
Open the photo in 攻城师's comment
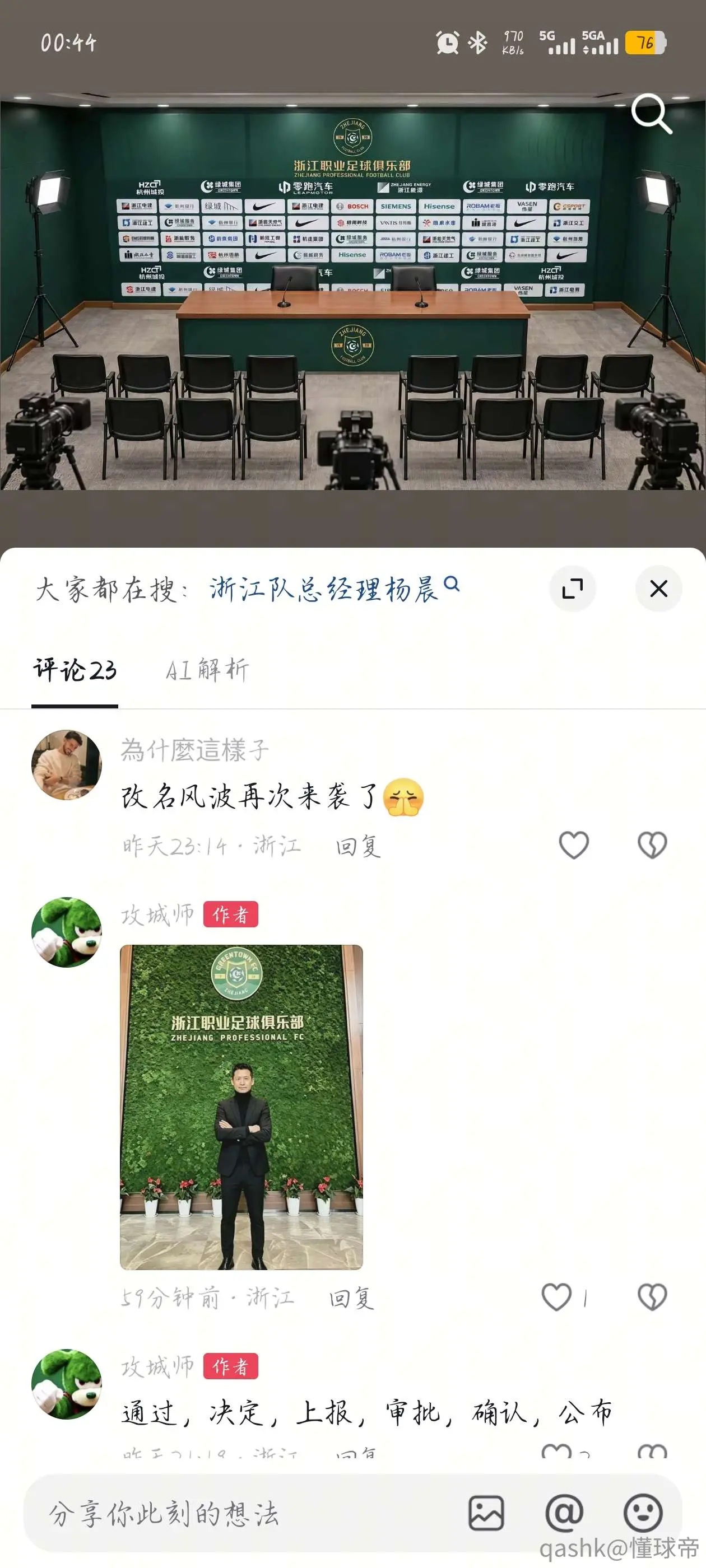(241, 1107)
